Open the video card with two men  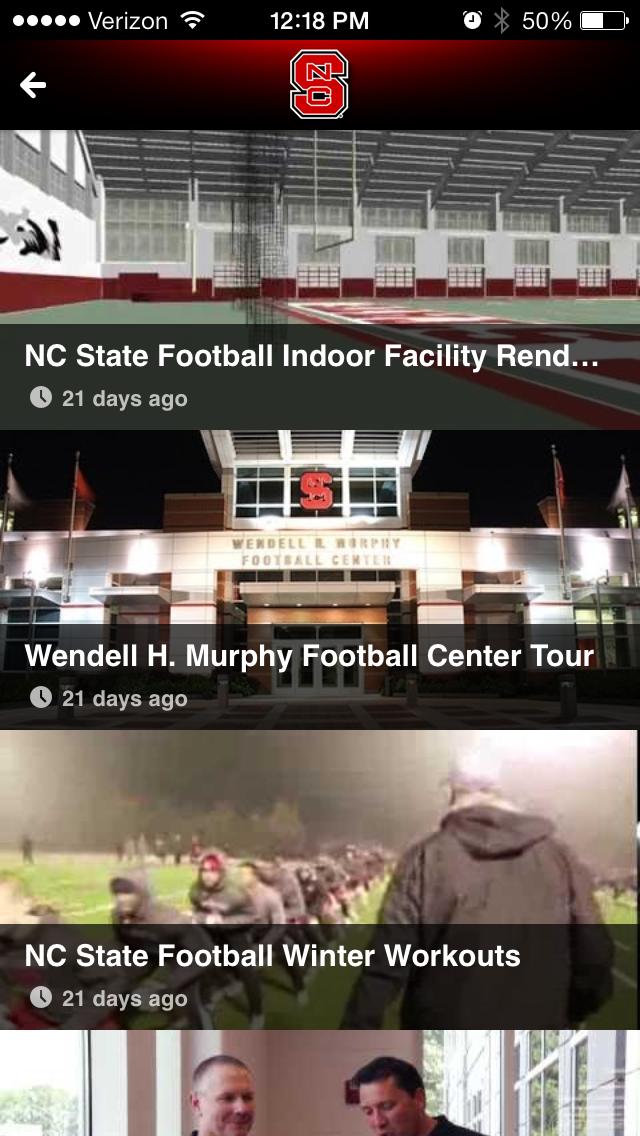coord(320,1085)
